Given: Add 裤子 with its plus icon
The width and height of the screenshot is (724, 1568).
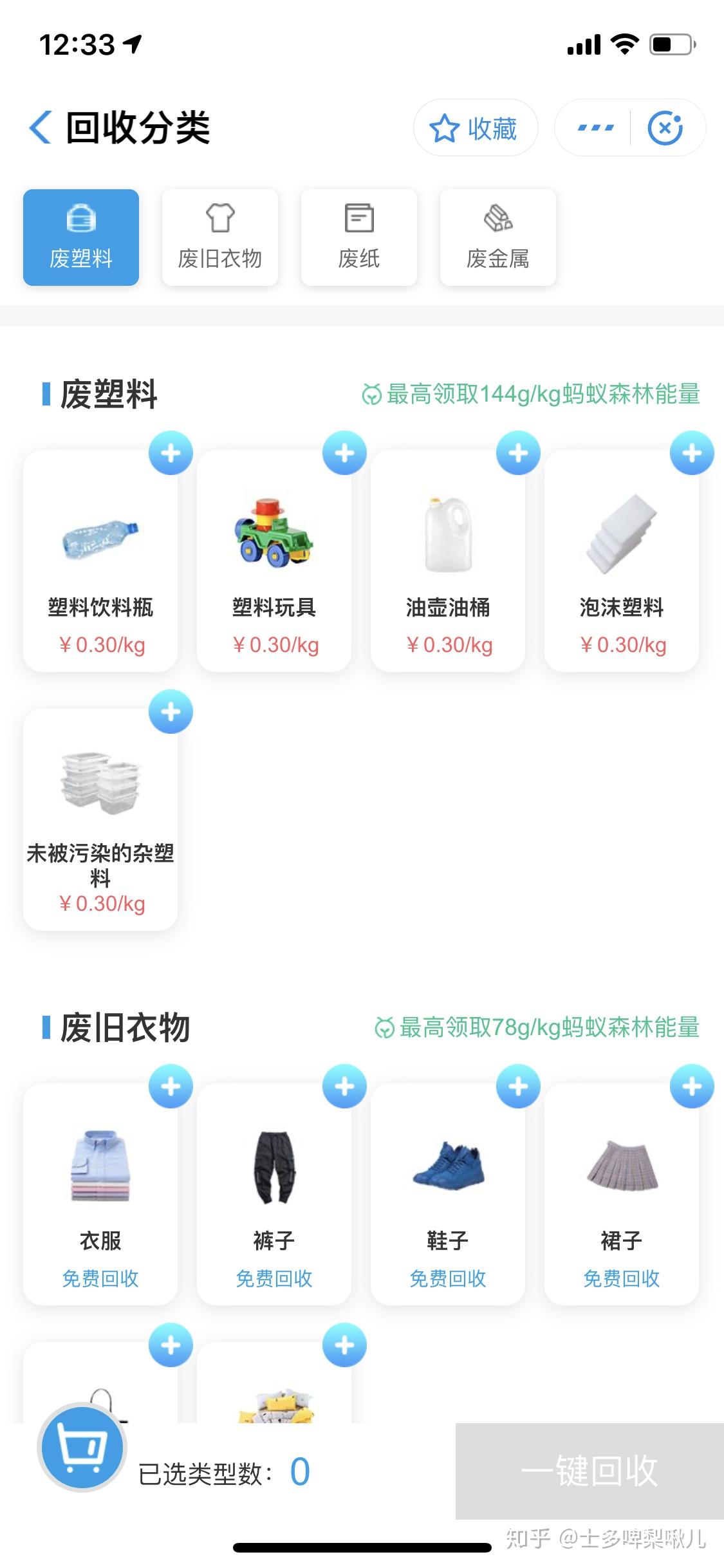Looking at the screenshot, I should click(x=344, y=1087).
